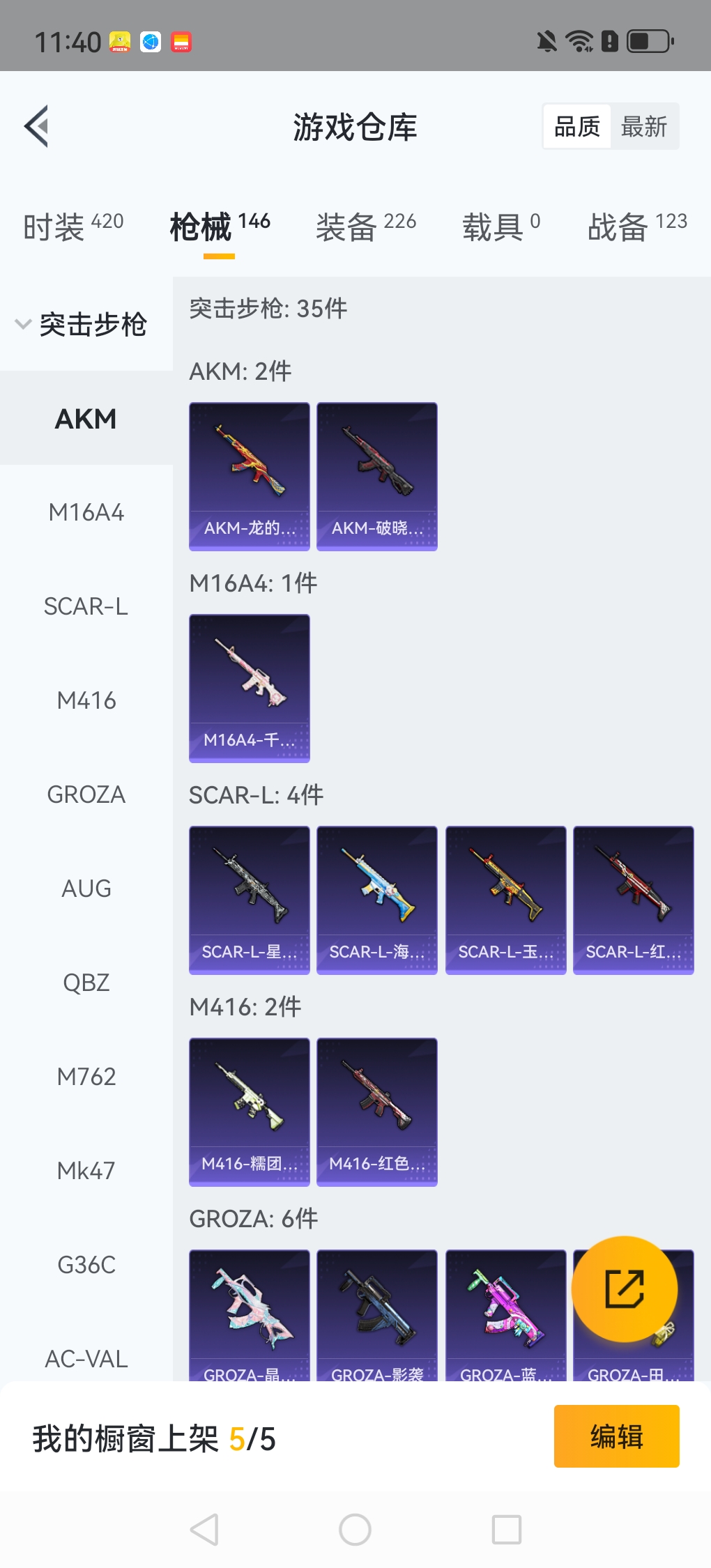Open the 装备 tab
Viewport: 711px width, 1568px height.
click(366, 226)
